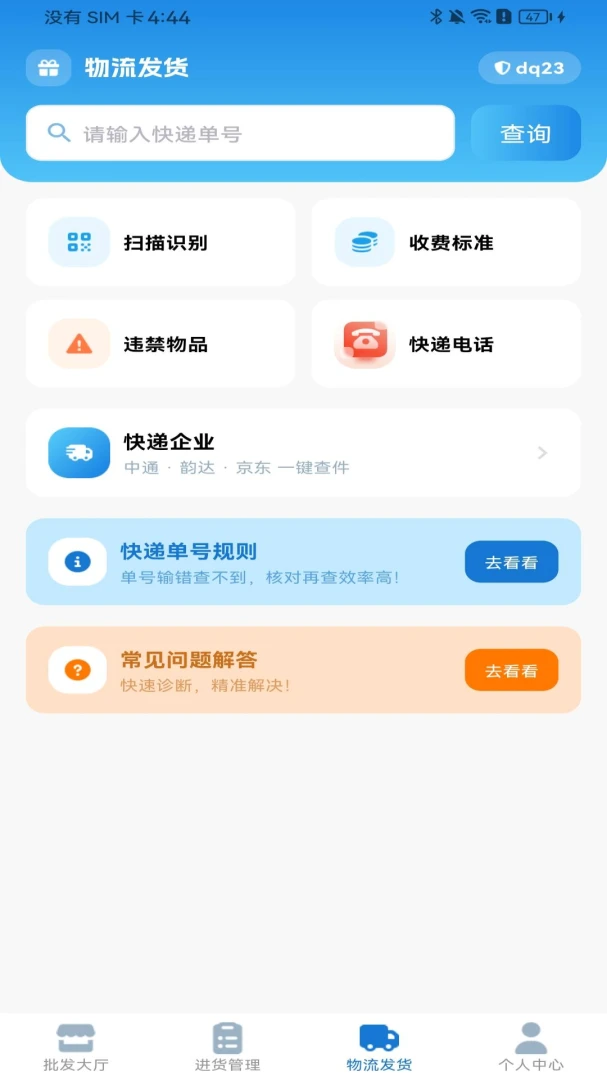
Task: Tap 去看看 on 常见问题解答 banner
Action: [x=511, y=670]
